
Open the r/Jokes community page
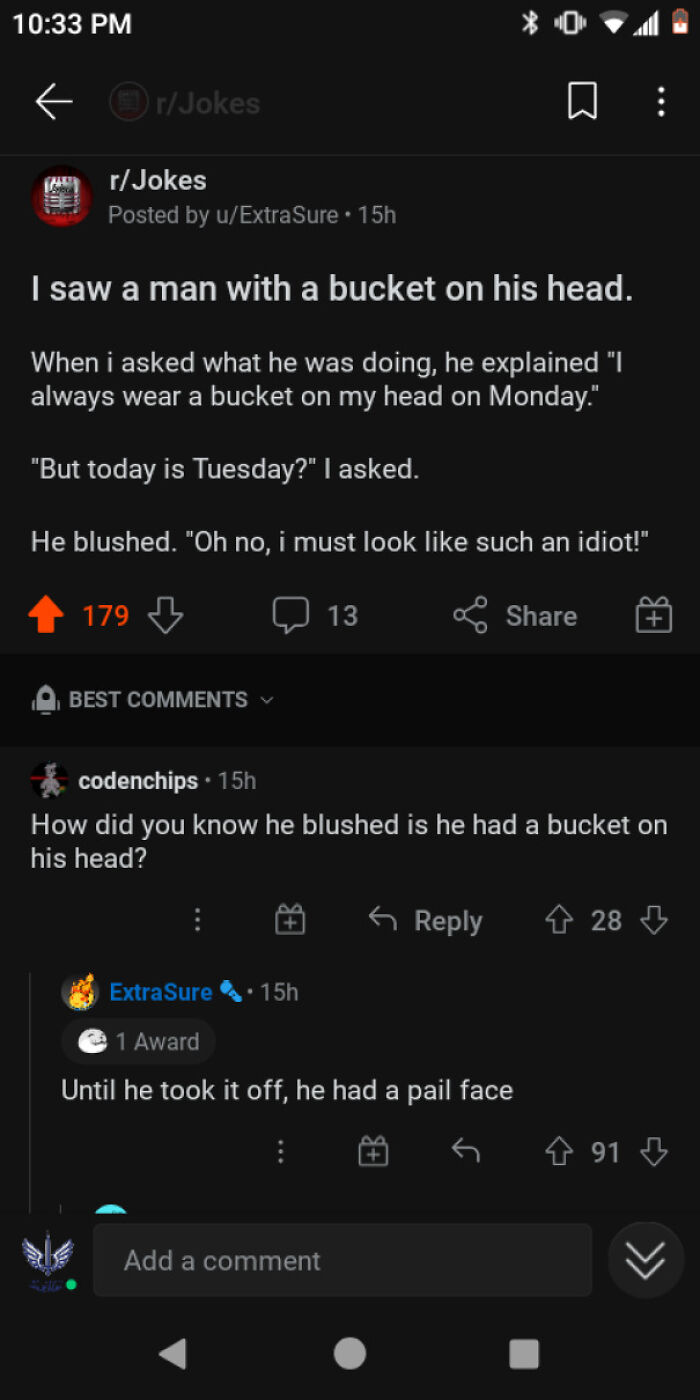point(157,180)
